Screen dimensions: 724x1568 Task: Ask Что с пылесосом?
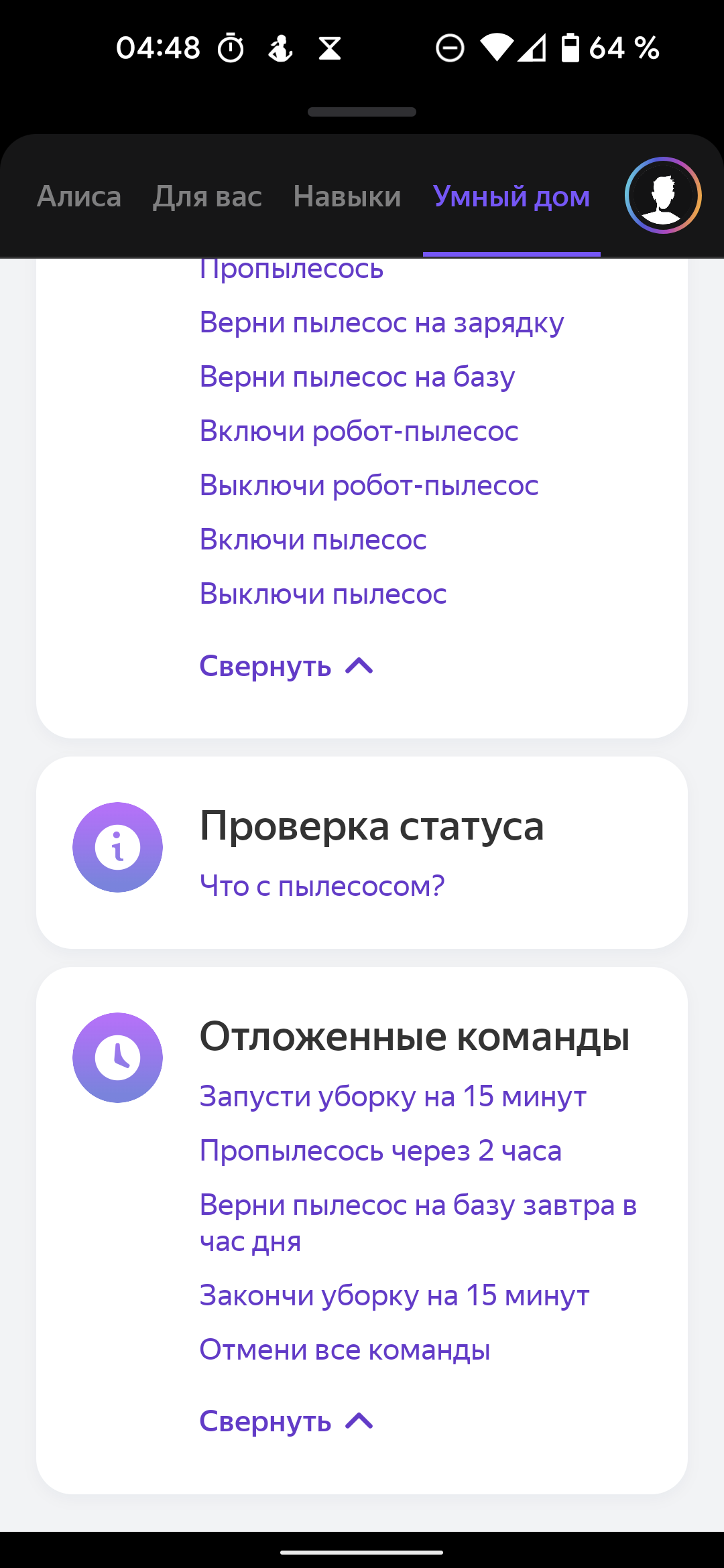322,887
